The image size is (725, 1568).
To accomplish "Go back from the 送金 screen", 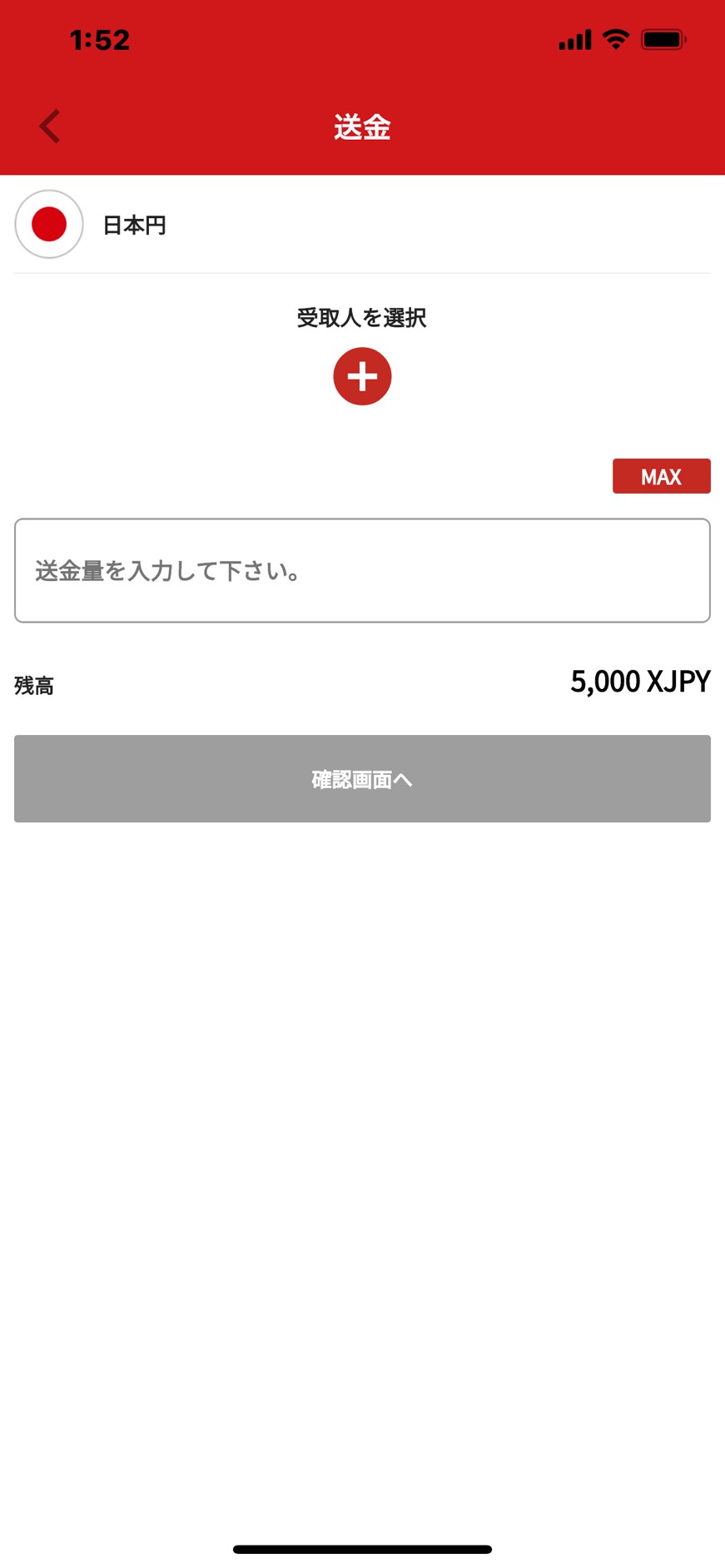I will pyautogui.click(x=50, y=127).
